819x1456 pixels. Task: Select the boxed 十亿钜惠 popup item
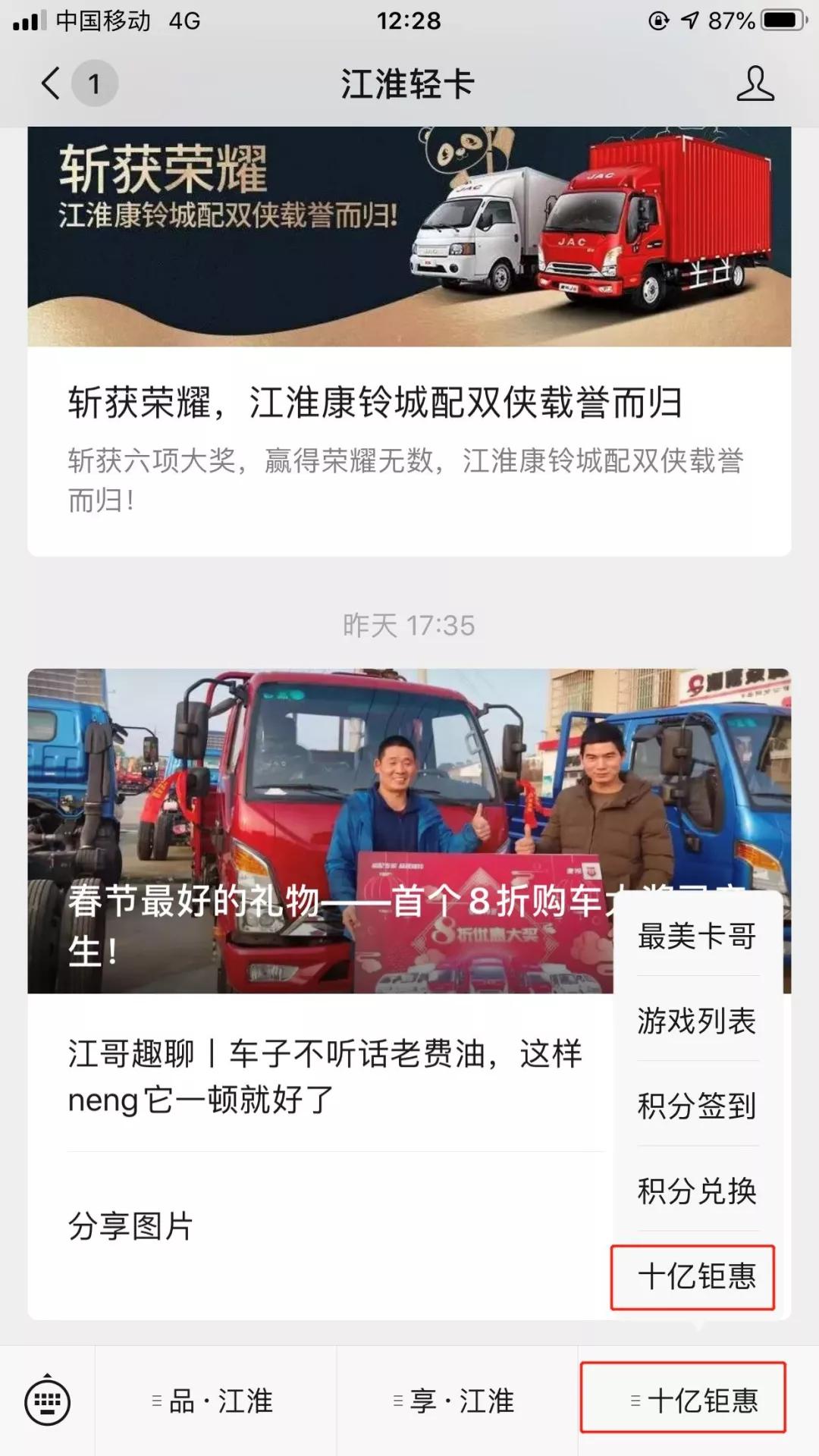click(693, 1276)
